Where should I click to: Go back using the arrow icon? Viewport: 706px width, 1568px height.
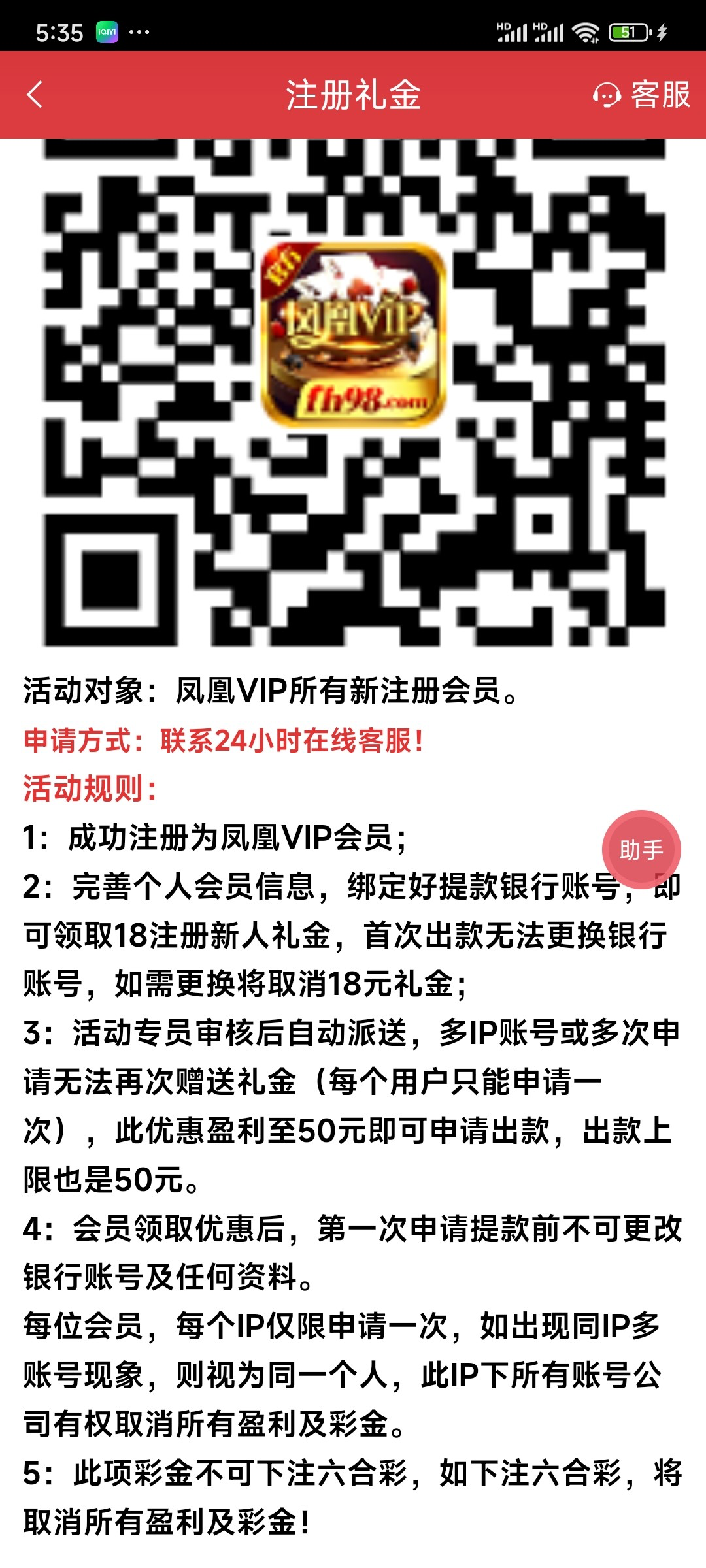35,95
